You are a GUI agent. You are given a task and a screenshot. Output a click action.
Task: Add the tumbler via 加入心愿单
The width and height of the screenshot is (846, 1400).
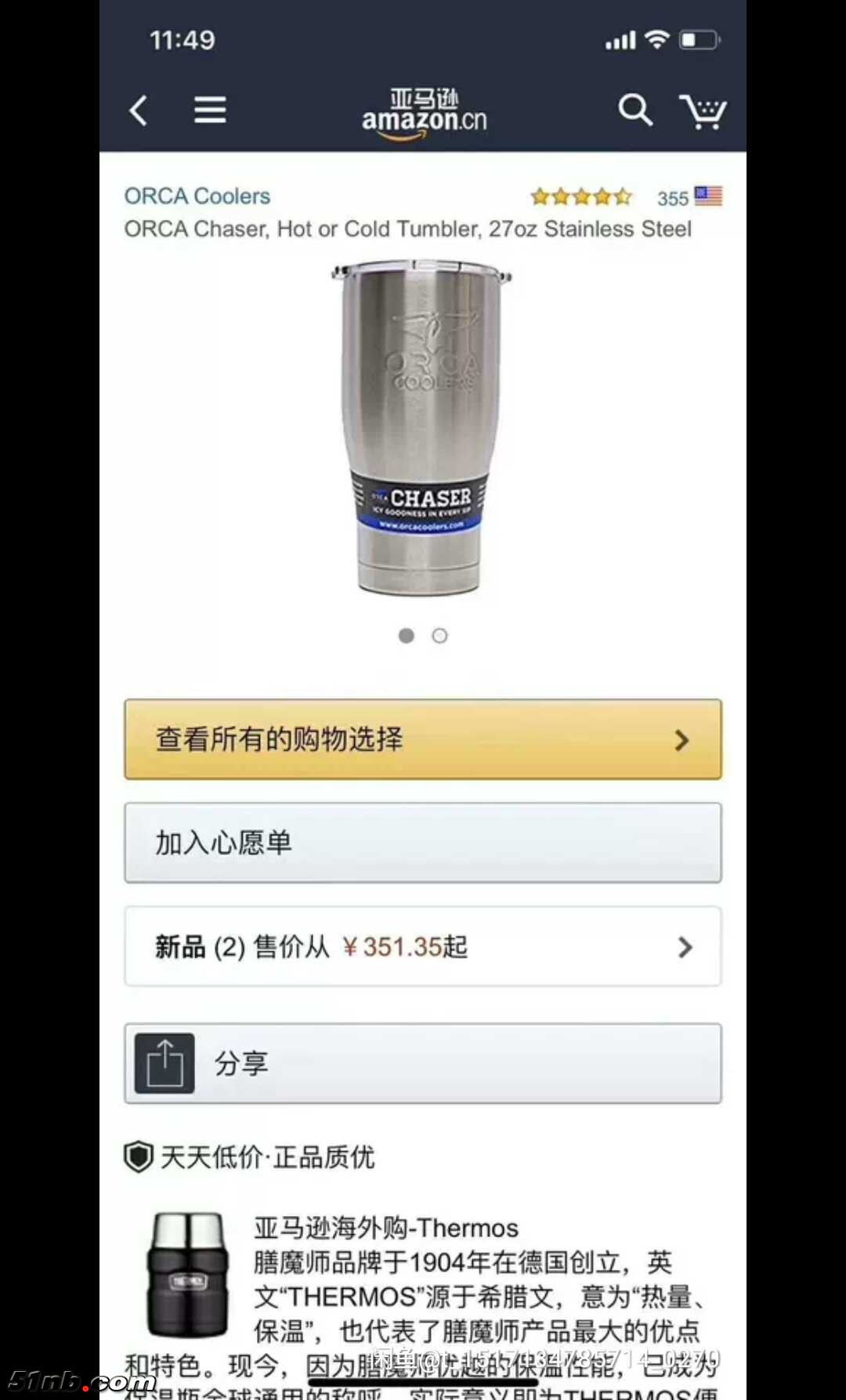[423, 843]
